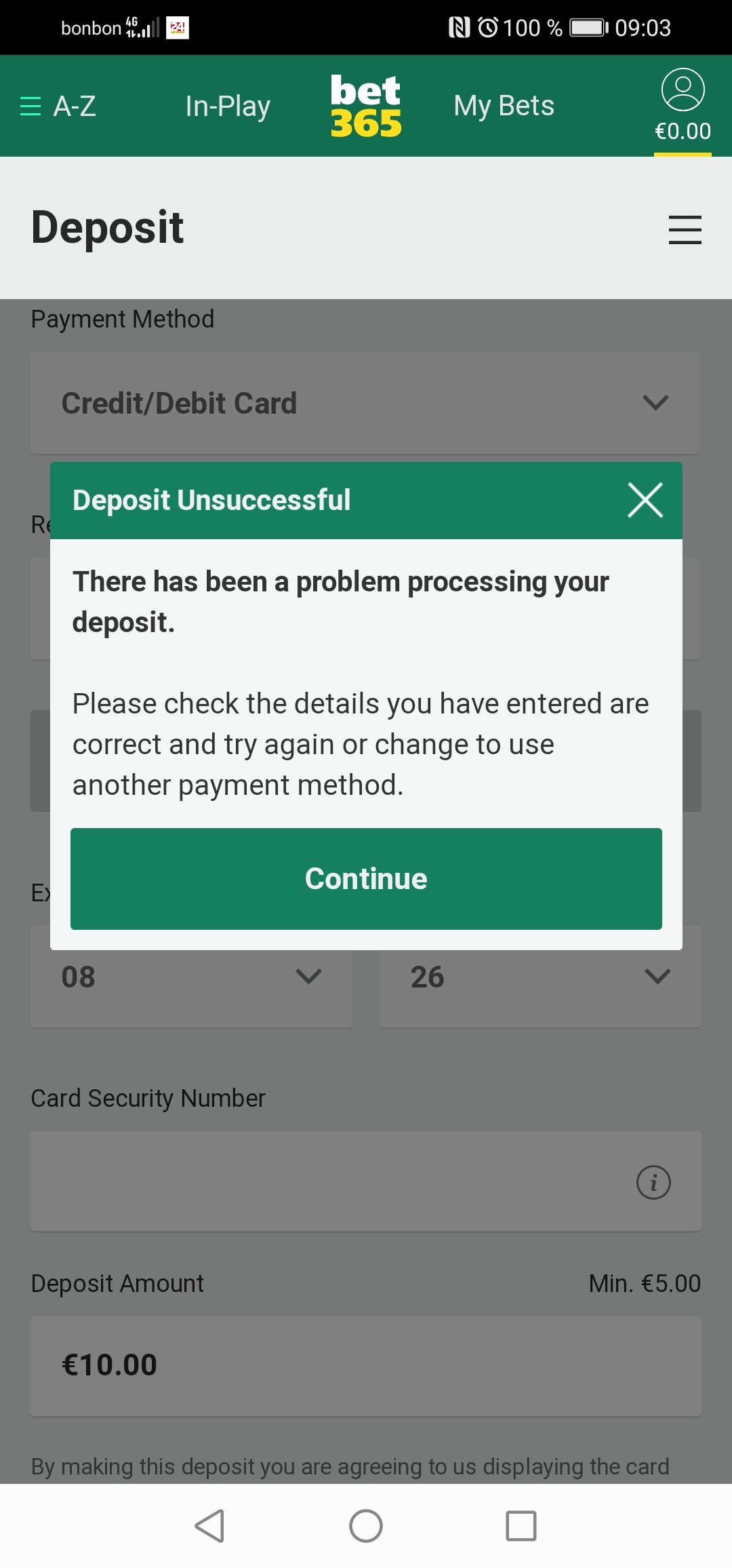Return to the phone home screen
This screenshot has width=732, height=1568.
pyautogui.click(x=366, y=1526)
